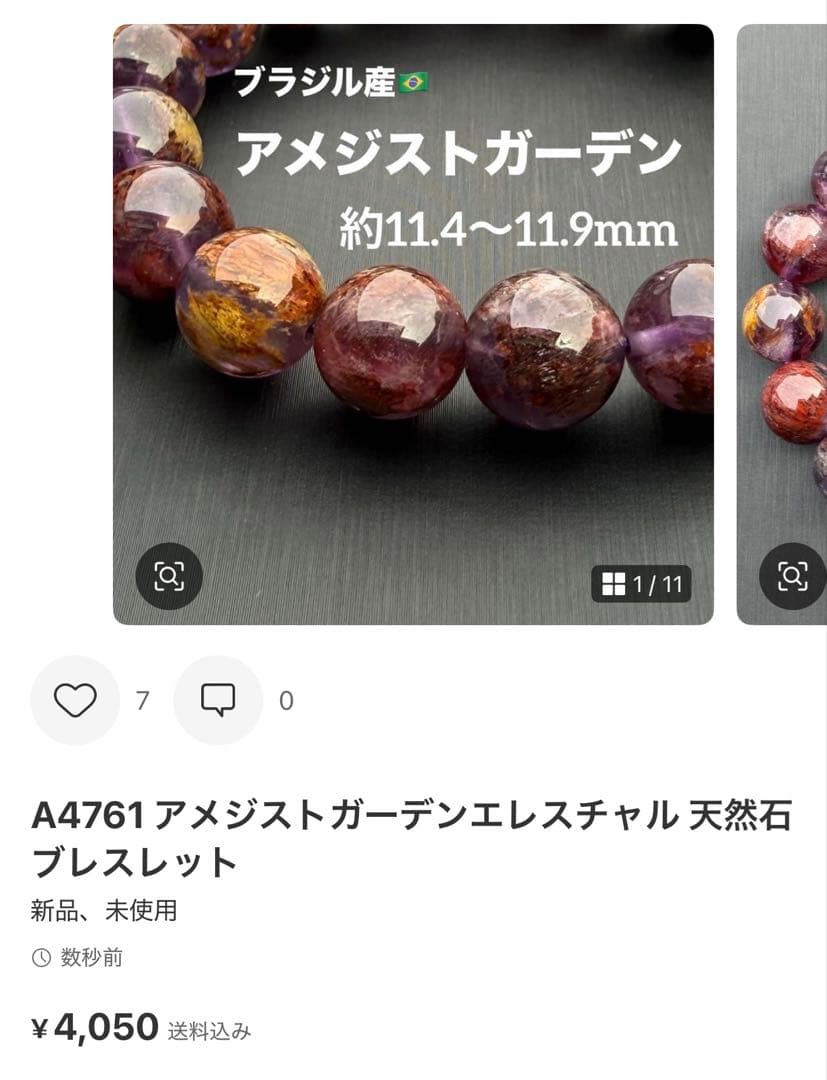
Task: Tap the lens search icon on the right-side photo
Action: (793, 575)
